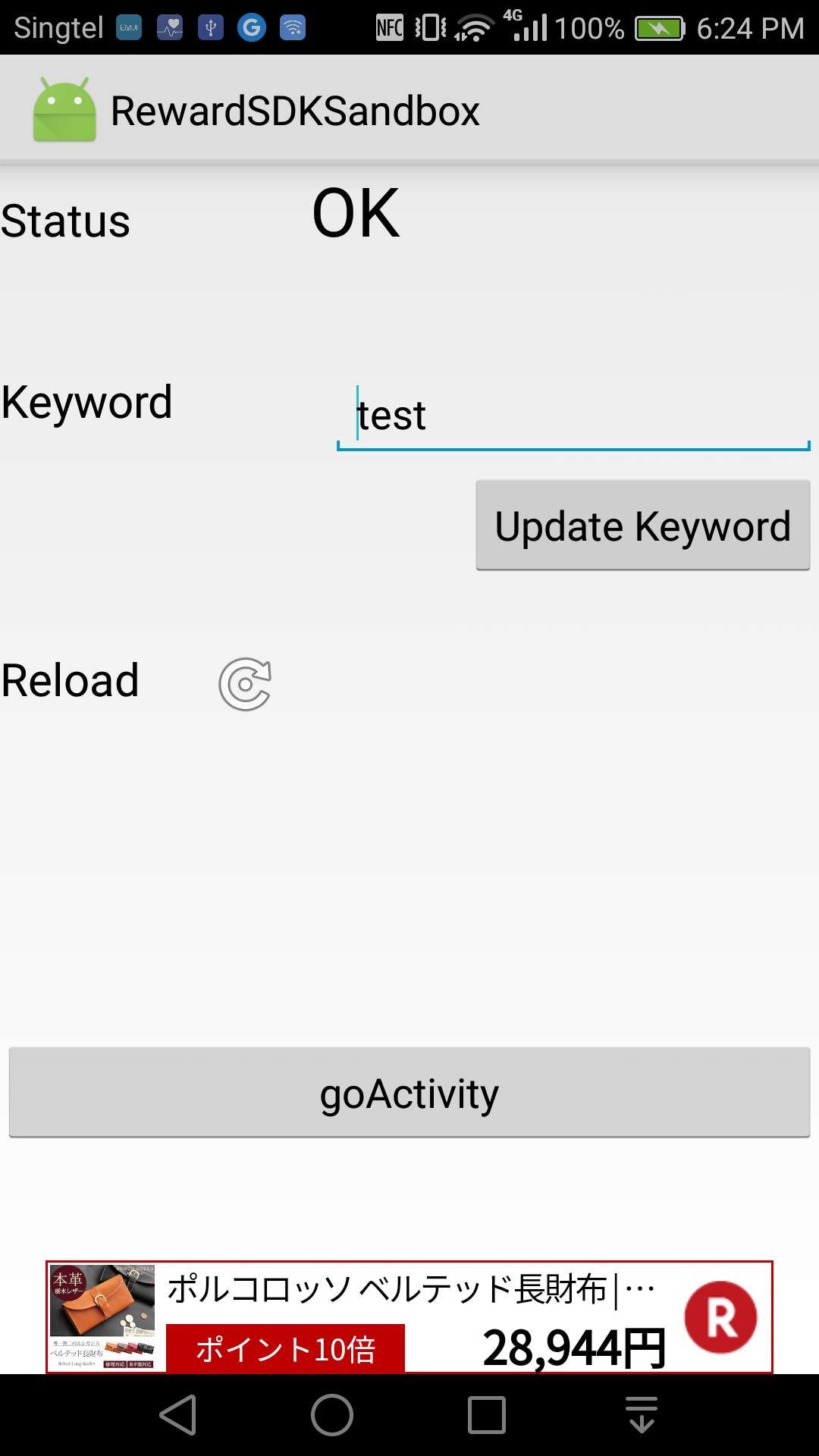Screen dimensions: 819x1456
Task: Tap the Reload refresh icon
Action: point(245,684)
